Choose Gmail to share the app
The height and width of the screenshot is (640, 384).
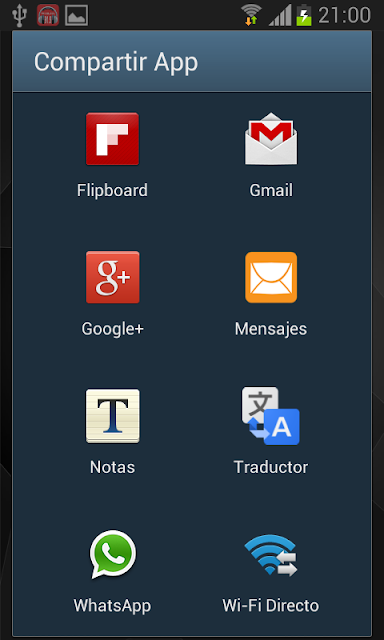[271, 156]
